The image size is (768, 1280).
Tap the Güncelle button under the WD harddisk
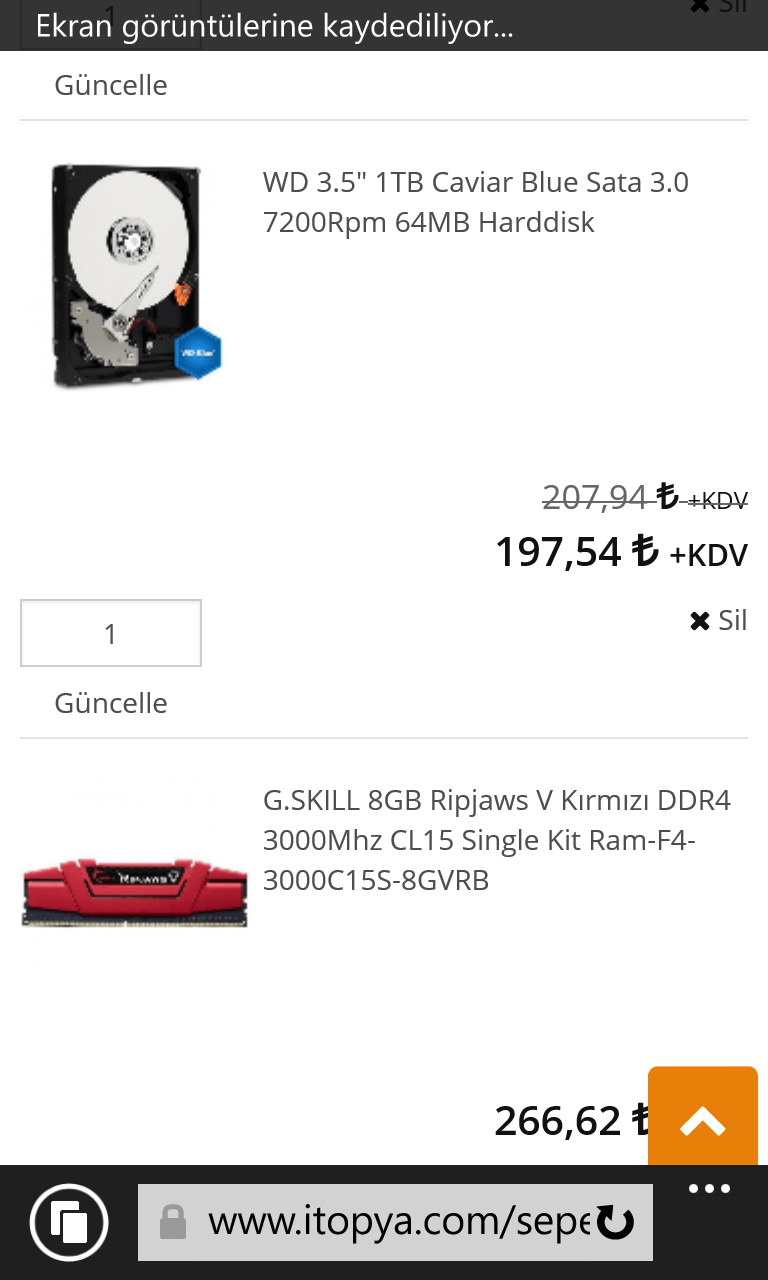111,703
